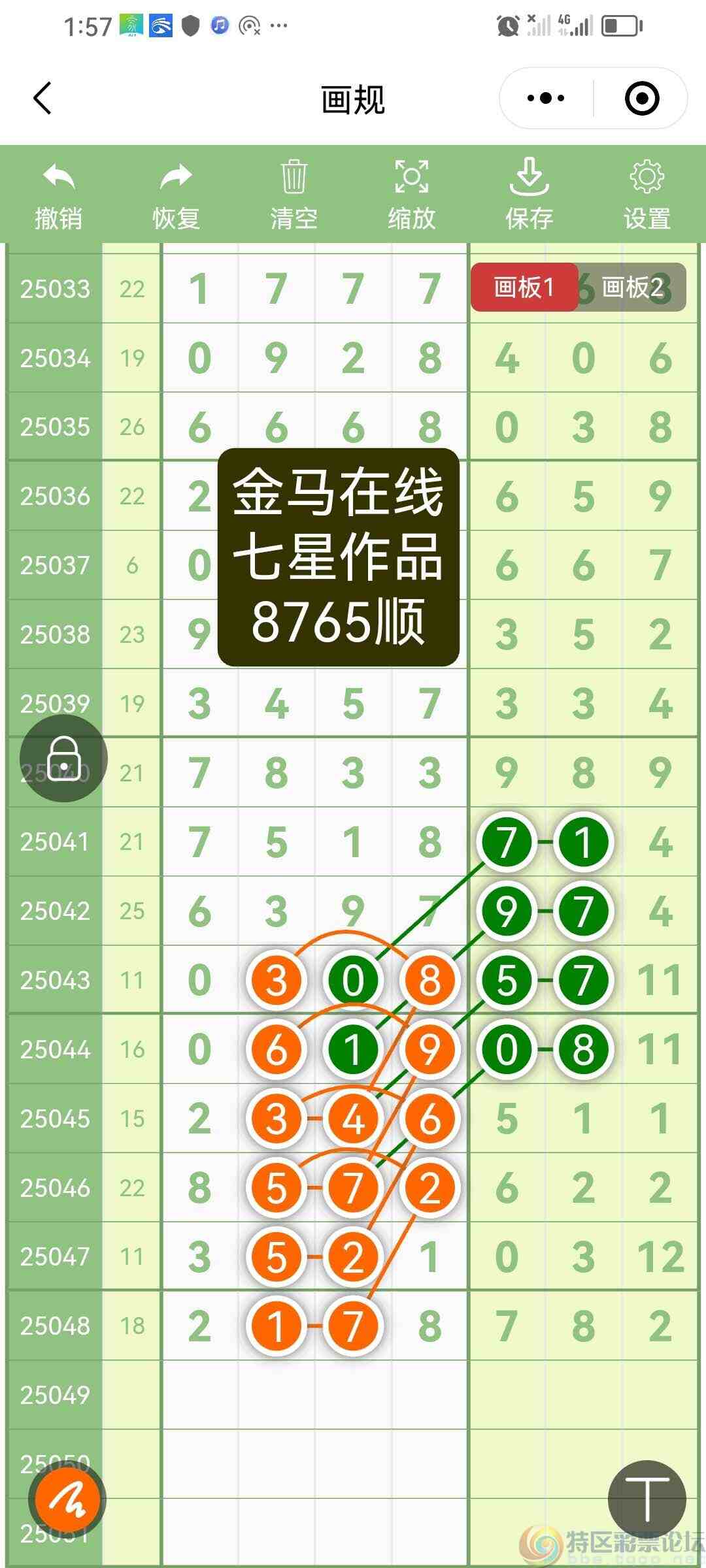
Task: Toggle the record indicator circle at top right
Action: click(x=643, y=98)
